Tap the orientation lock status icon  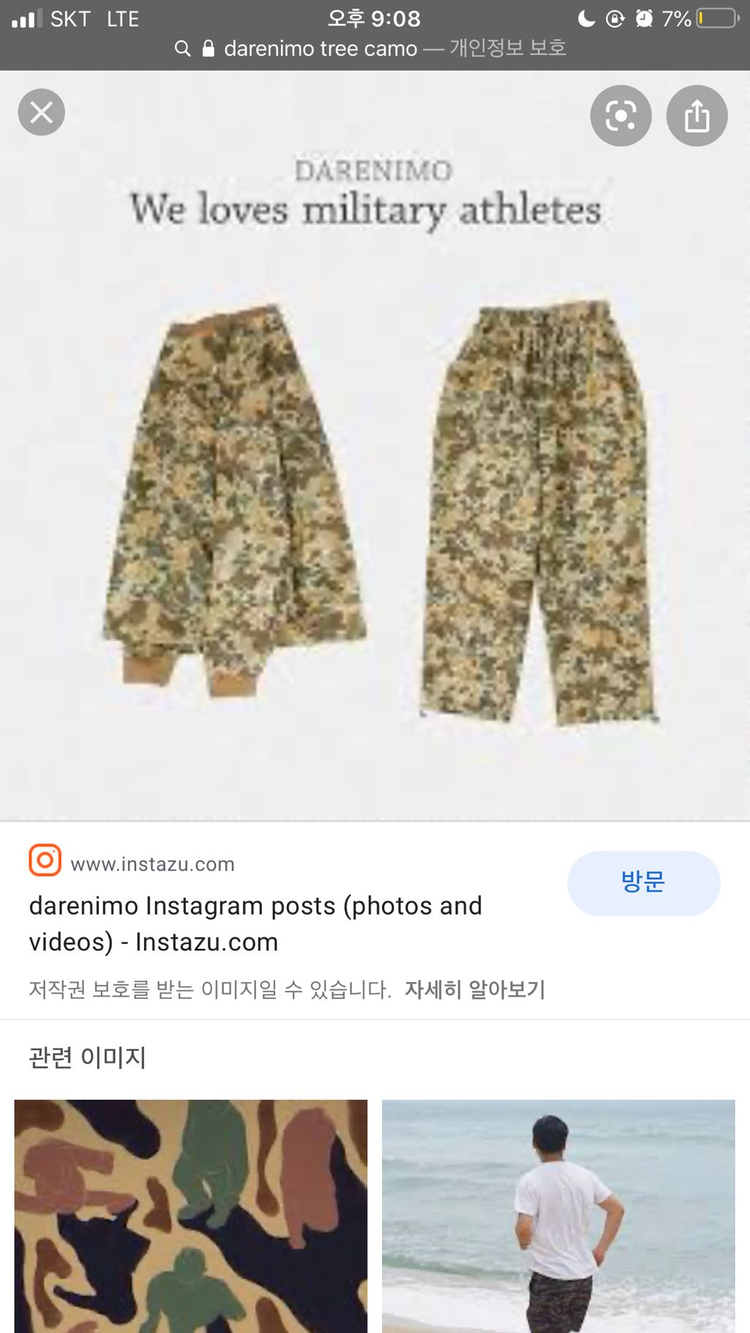click(615, 18)
